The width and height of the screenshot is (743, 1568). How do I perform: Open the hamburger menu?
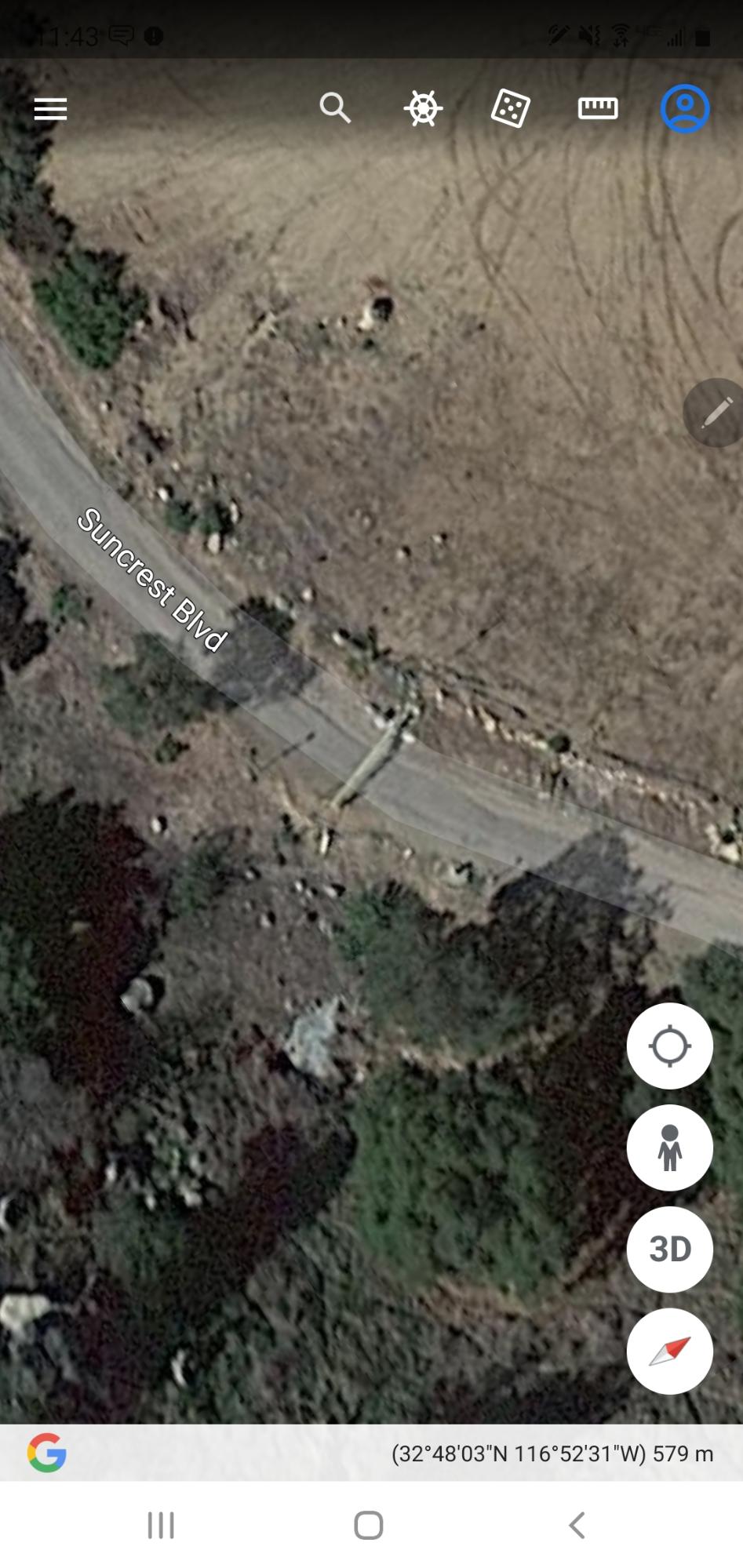[x=50, y=108]
